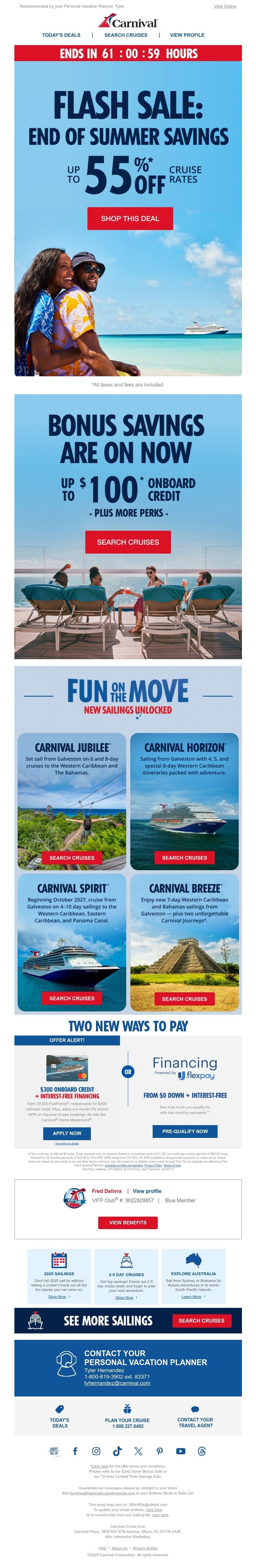Viewport: 256px width, 1568px height.
Task: Tap Search Cruises in See More Sailings
Action: coord(201,1320)
